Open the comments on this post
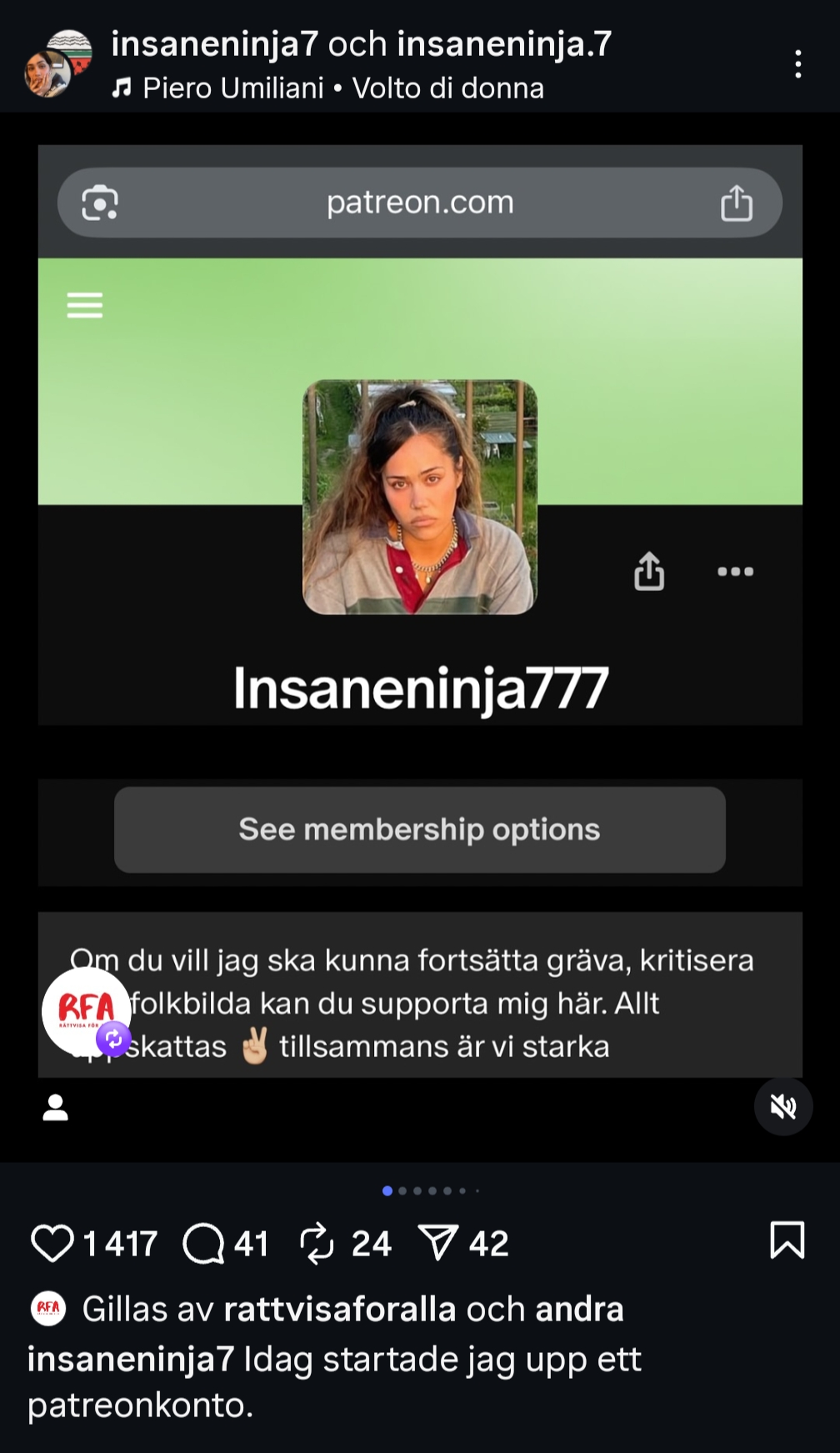This screenshot has width=840, height=1453. click(203, 1243)
